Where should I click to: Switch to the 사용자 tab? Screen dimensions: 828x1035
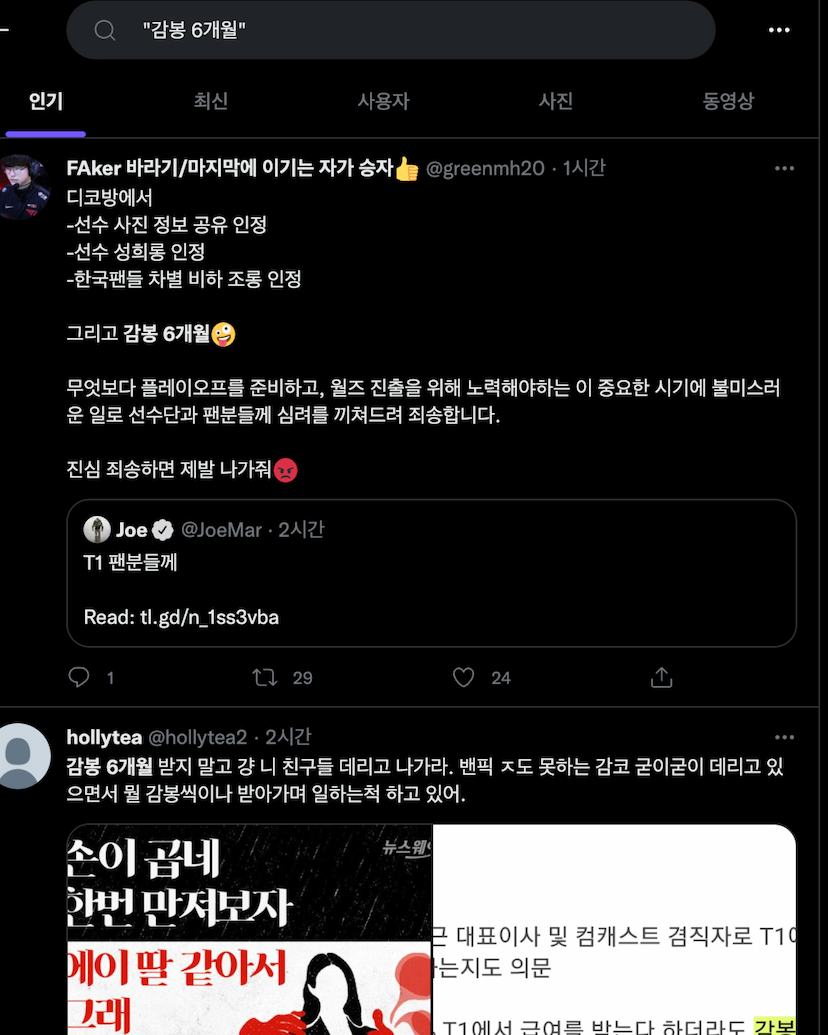click(x=383, y=101)
